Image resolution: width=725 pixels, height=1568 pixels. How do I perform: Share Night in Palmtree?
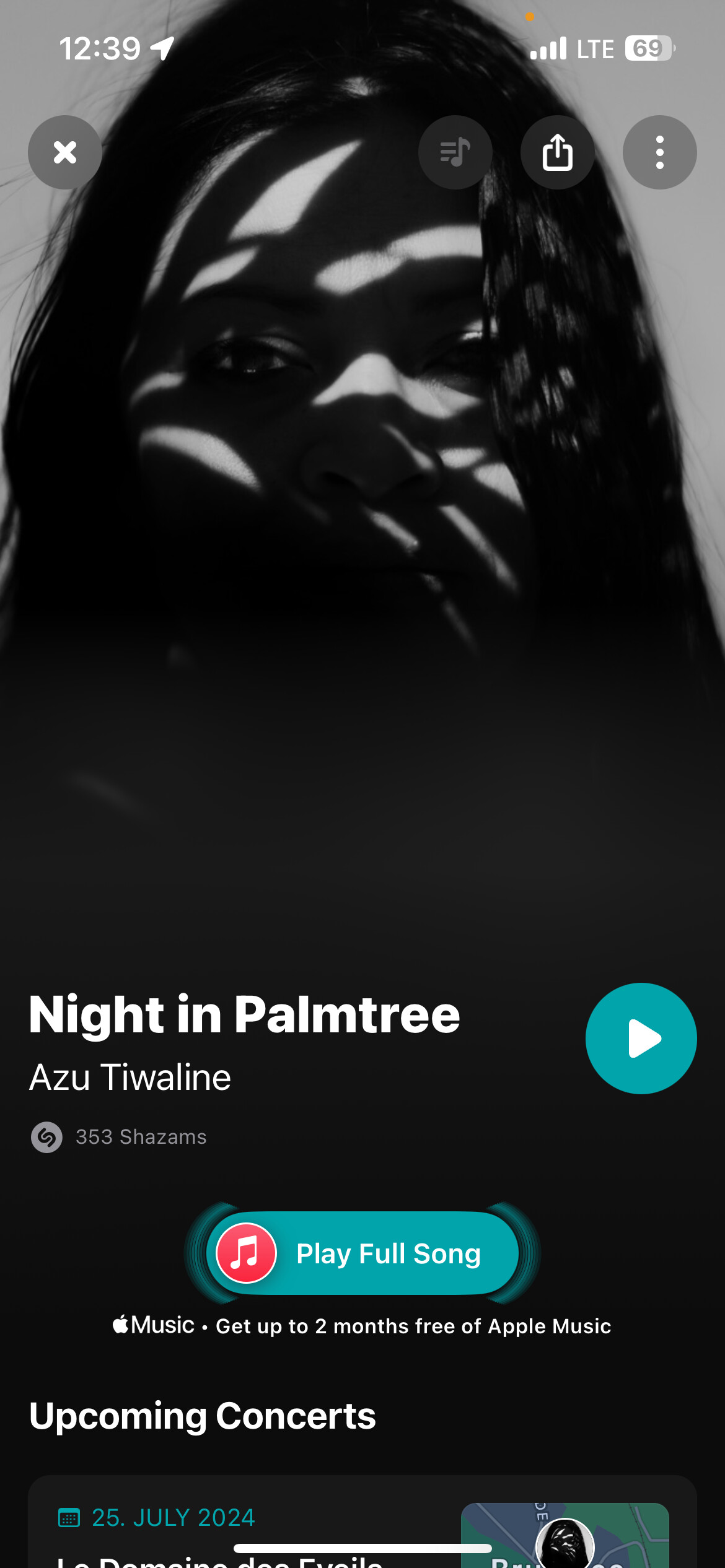557,152
